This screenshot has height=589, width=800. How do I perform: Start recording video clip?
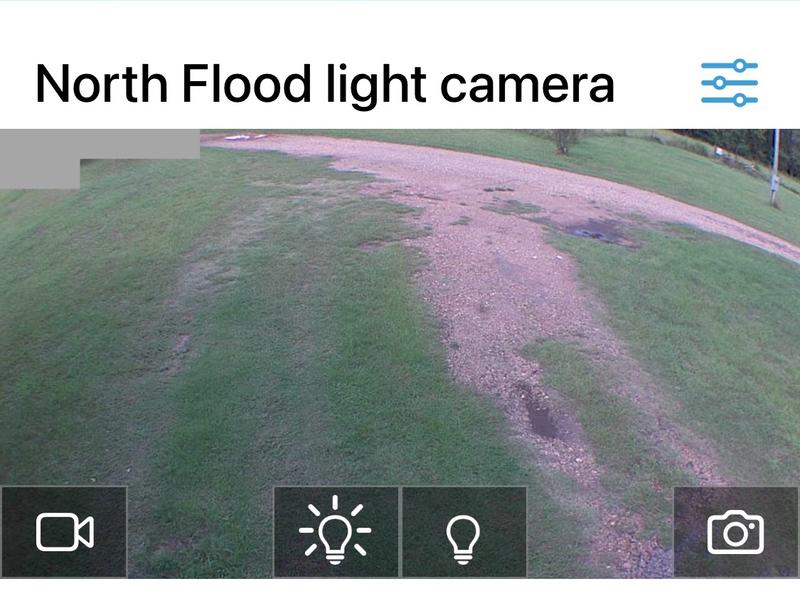pos(64,532)
